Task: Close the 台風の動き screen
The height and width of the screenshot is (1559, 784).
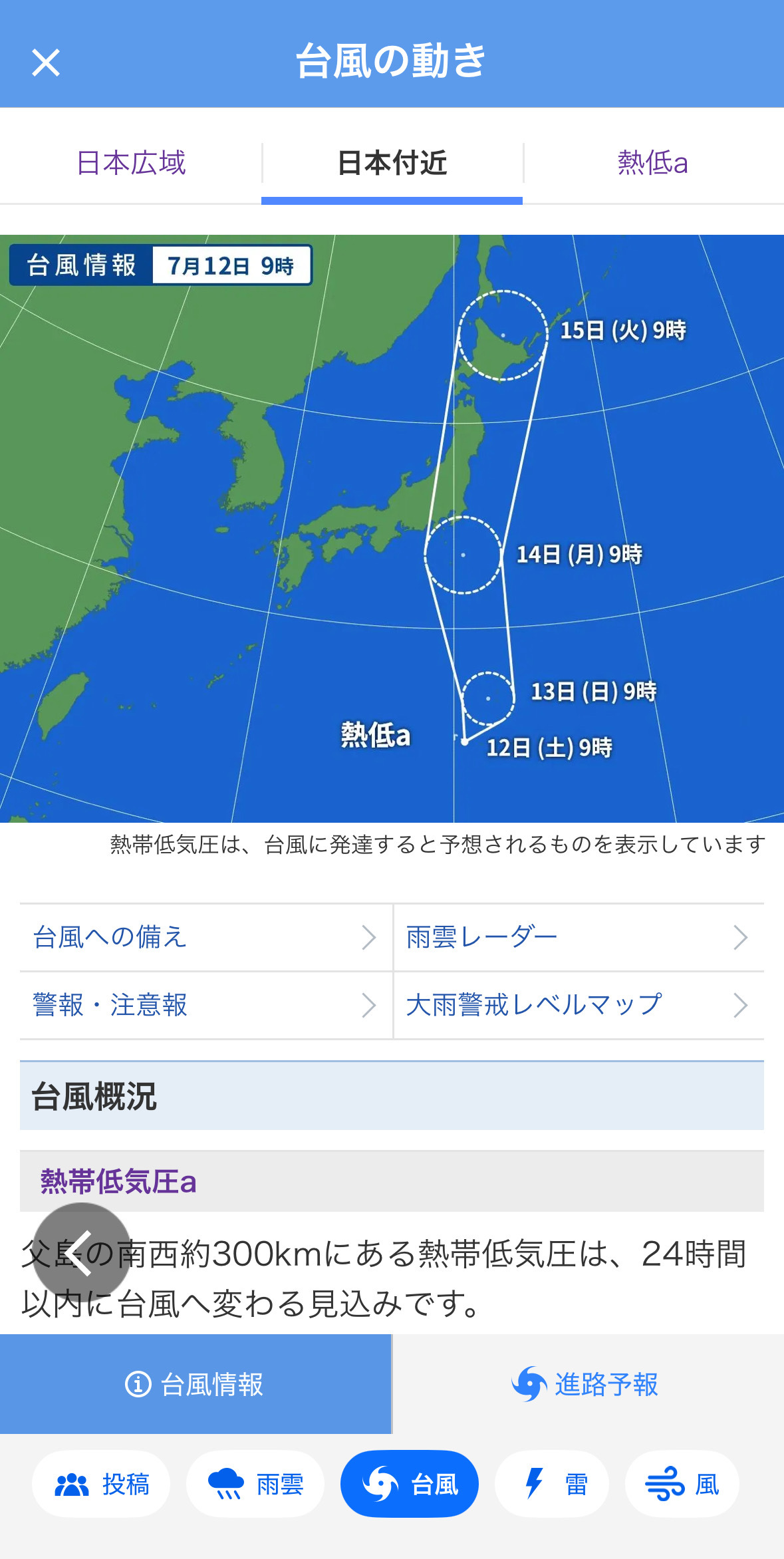Action: (45, 63)
